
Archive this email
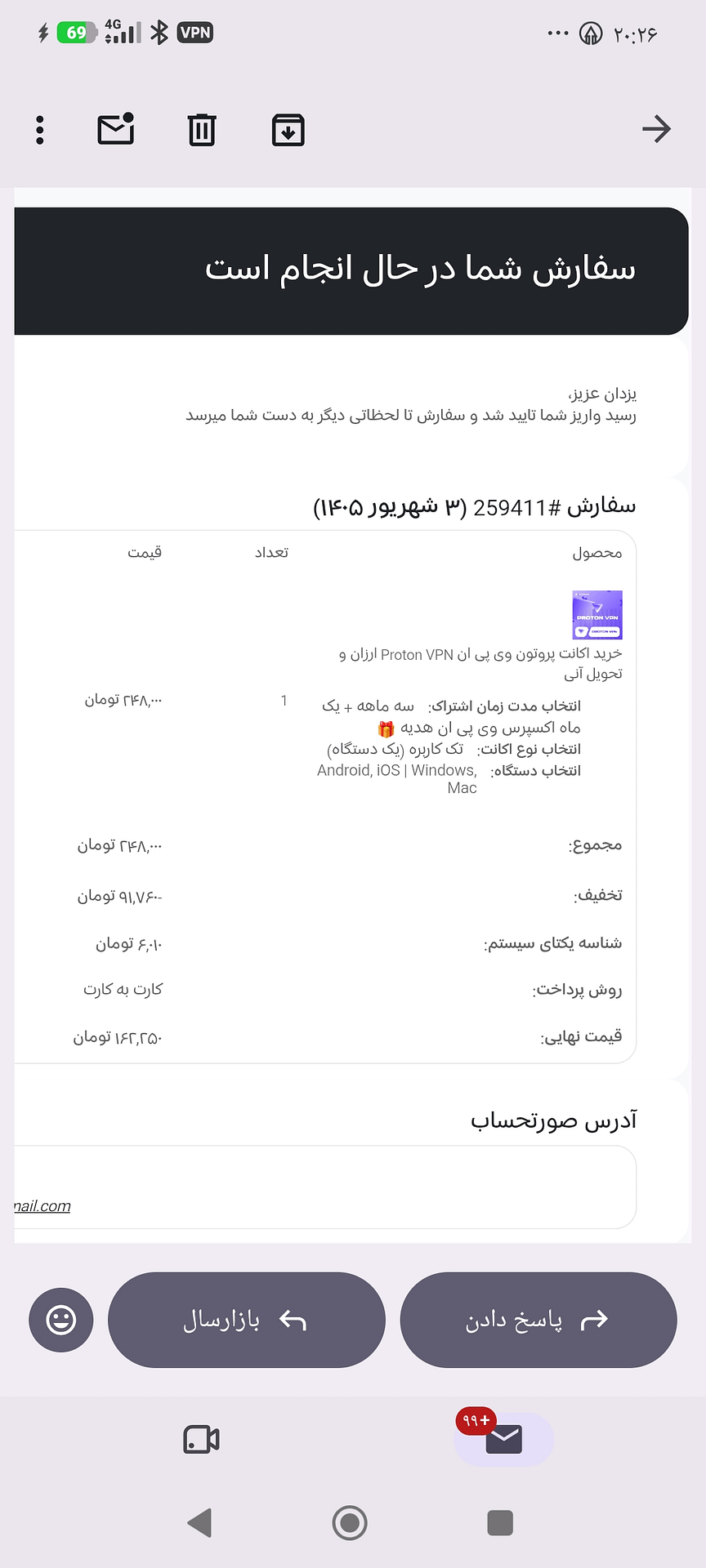click(288, 130)
